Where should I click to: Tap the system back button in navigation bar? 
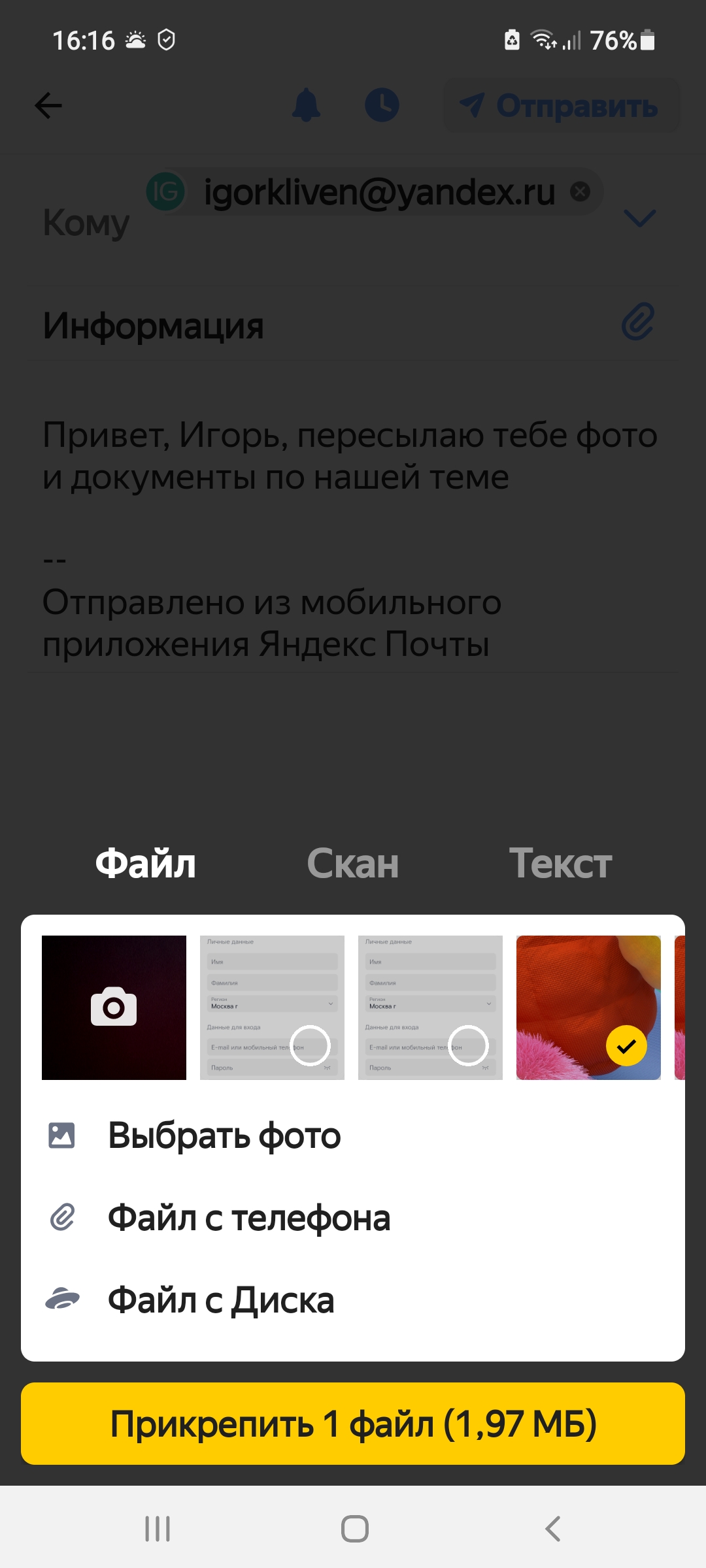[x=552, y=1529]
